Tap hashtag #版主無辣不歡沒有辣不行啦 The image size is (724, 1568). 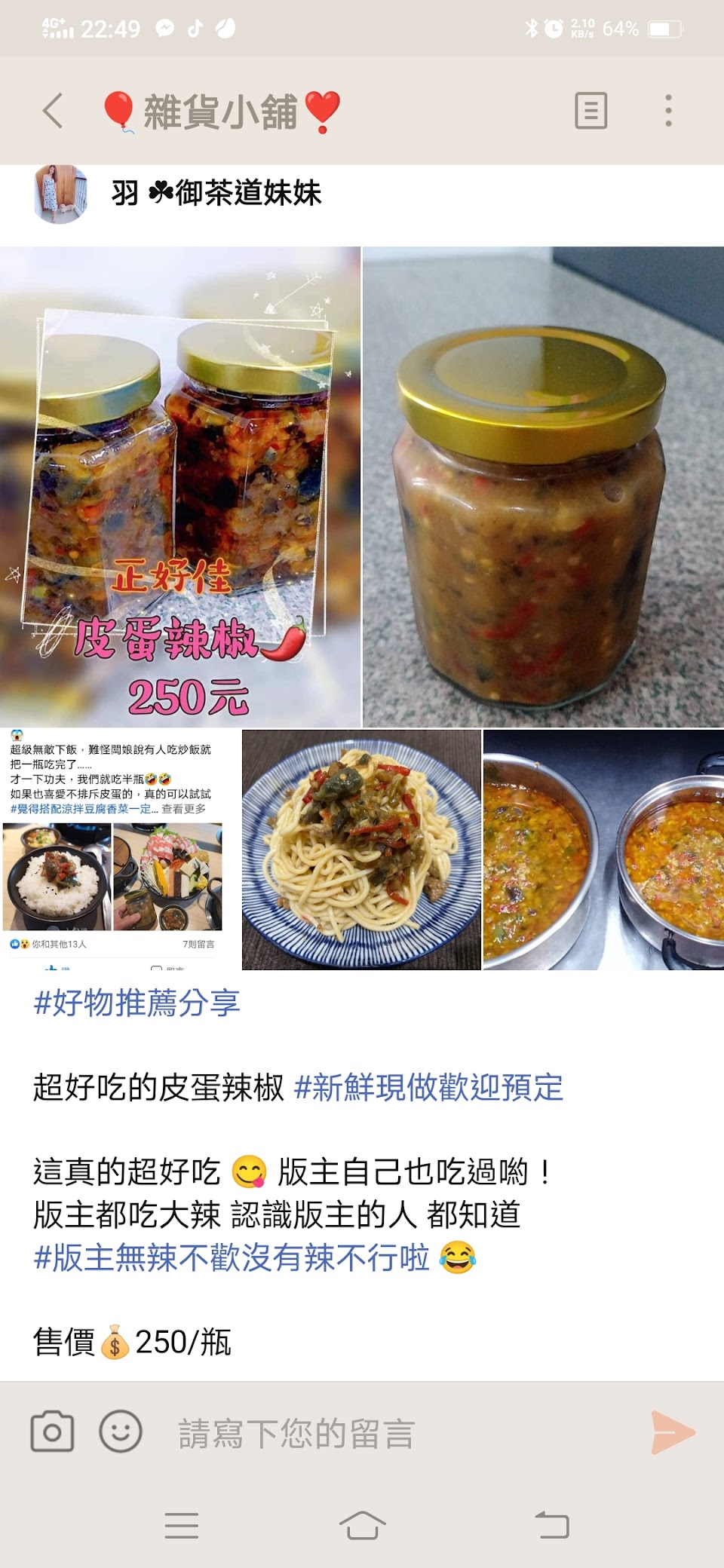(232, 1257)
